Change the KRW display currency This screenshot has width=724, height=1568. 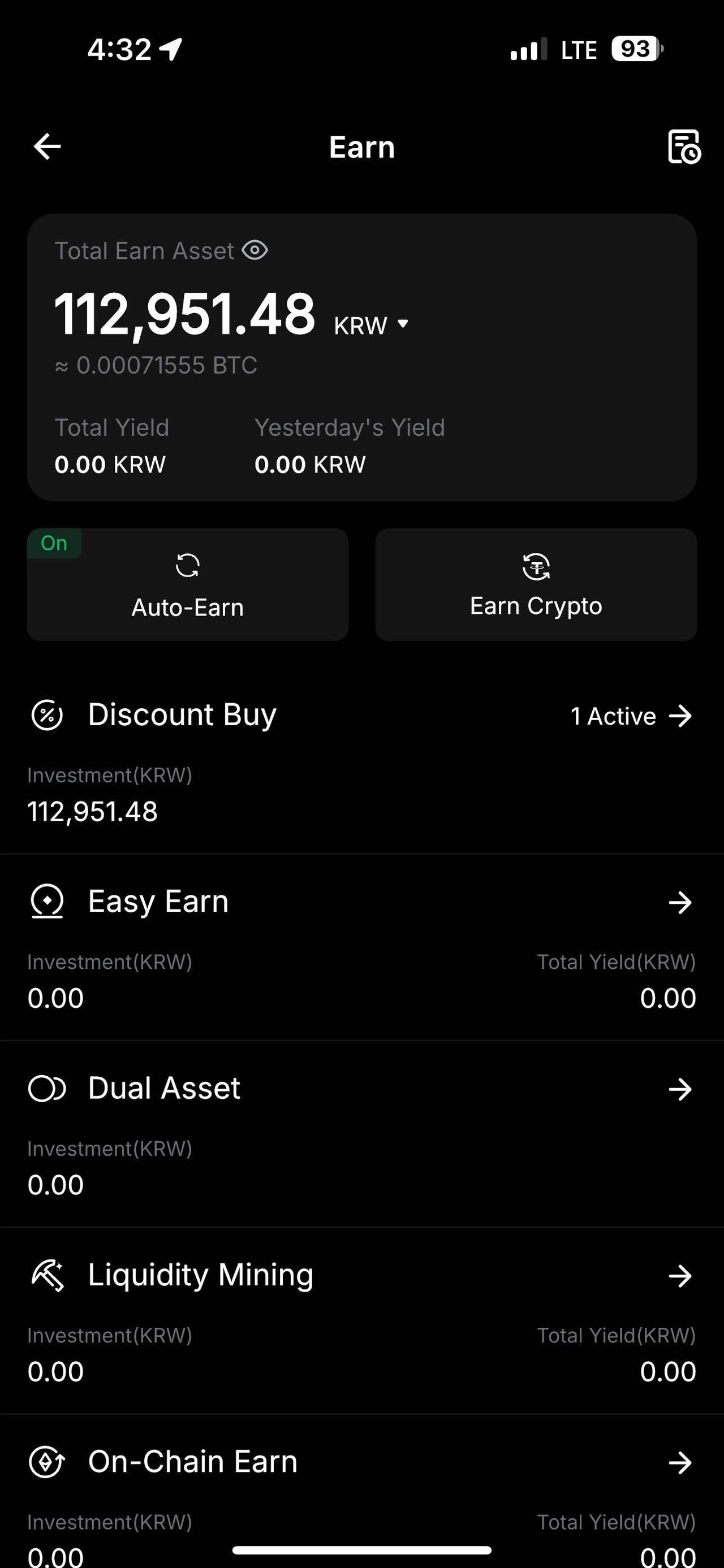[x=372, y=325]
